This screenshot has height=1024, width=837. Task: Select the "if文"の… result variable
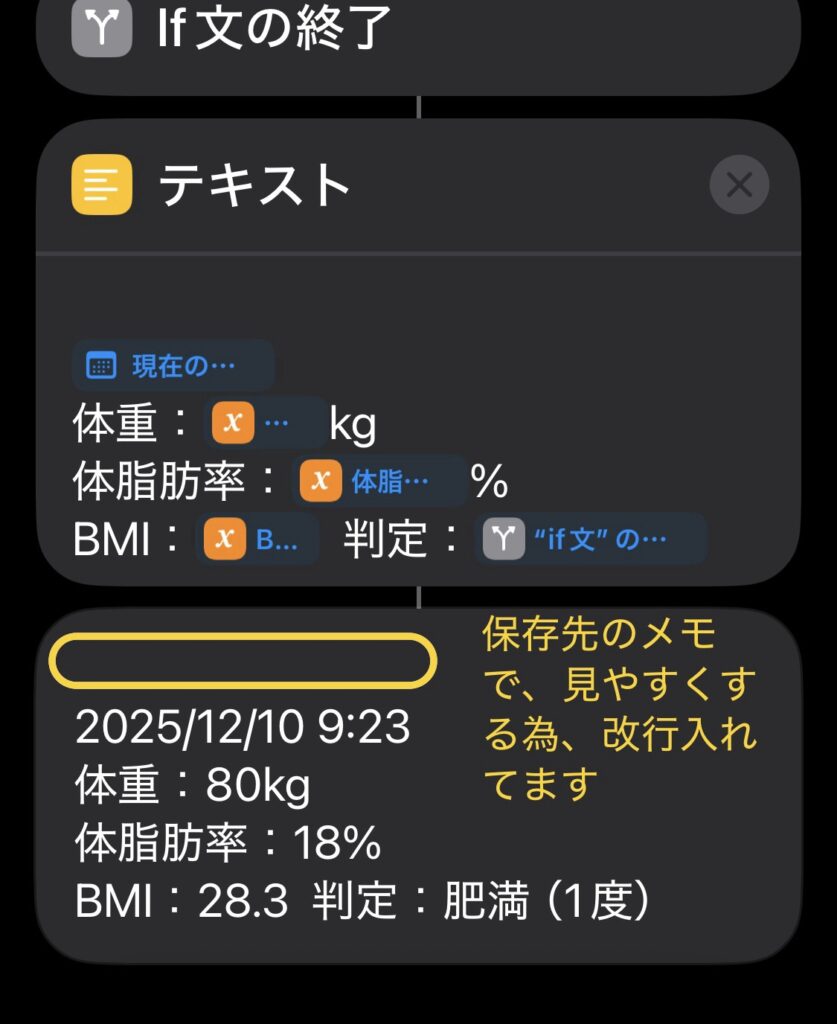click(x=589, y=540)
